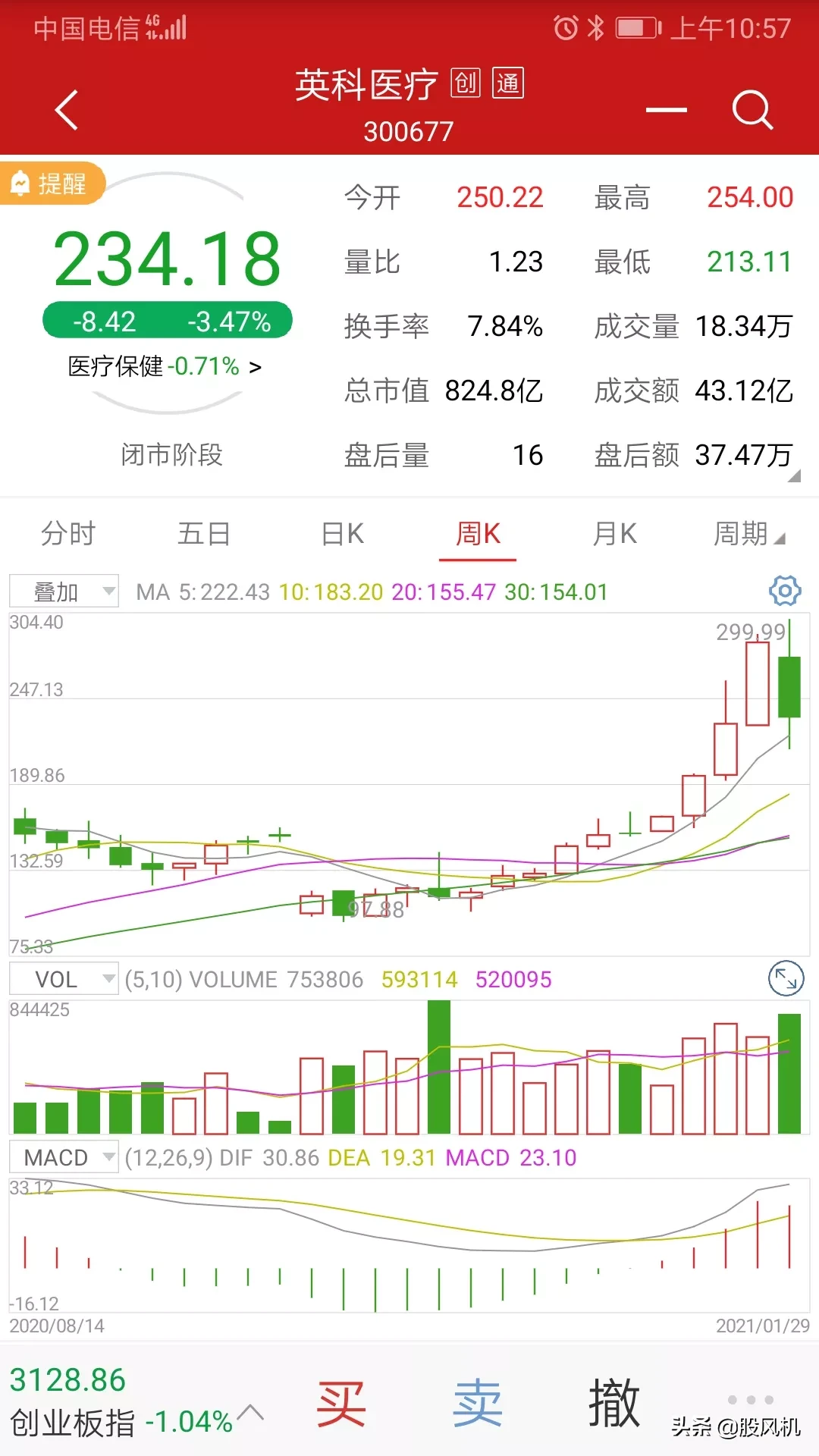Screen dimensions: 819x1456
Task: Open the 周期 period dropdown
Action: click(748, 534)
